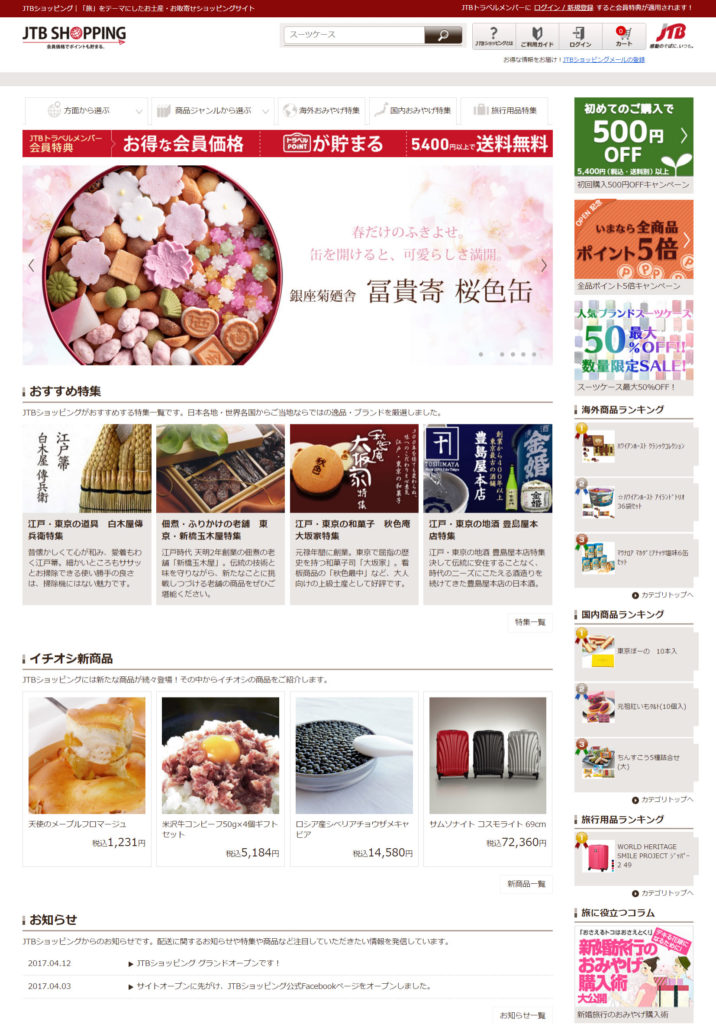This screenshot has width=716, height=1024.
Task: Open the first-purchase 500円OFF campaign banner
Action: [x=633, y=137]
